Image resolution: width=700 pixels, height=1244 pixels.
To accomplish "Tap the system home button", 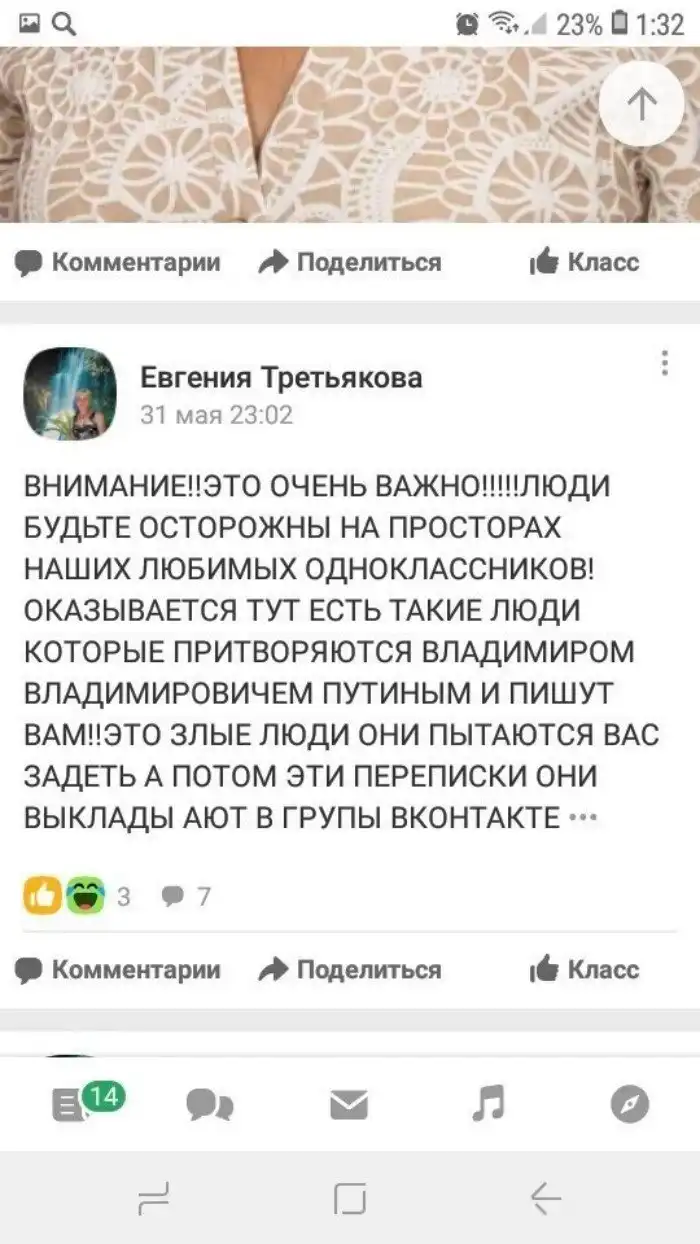I will coord(350,1197).
